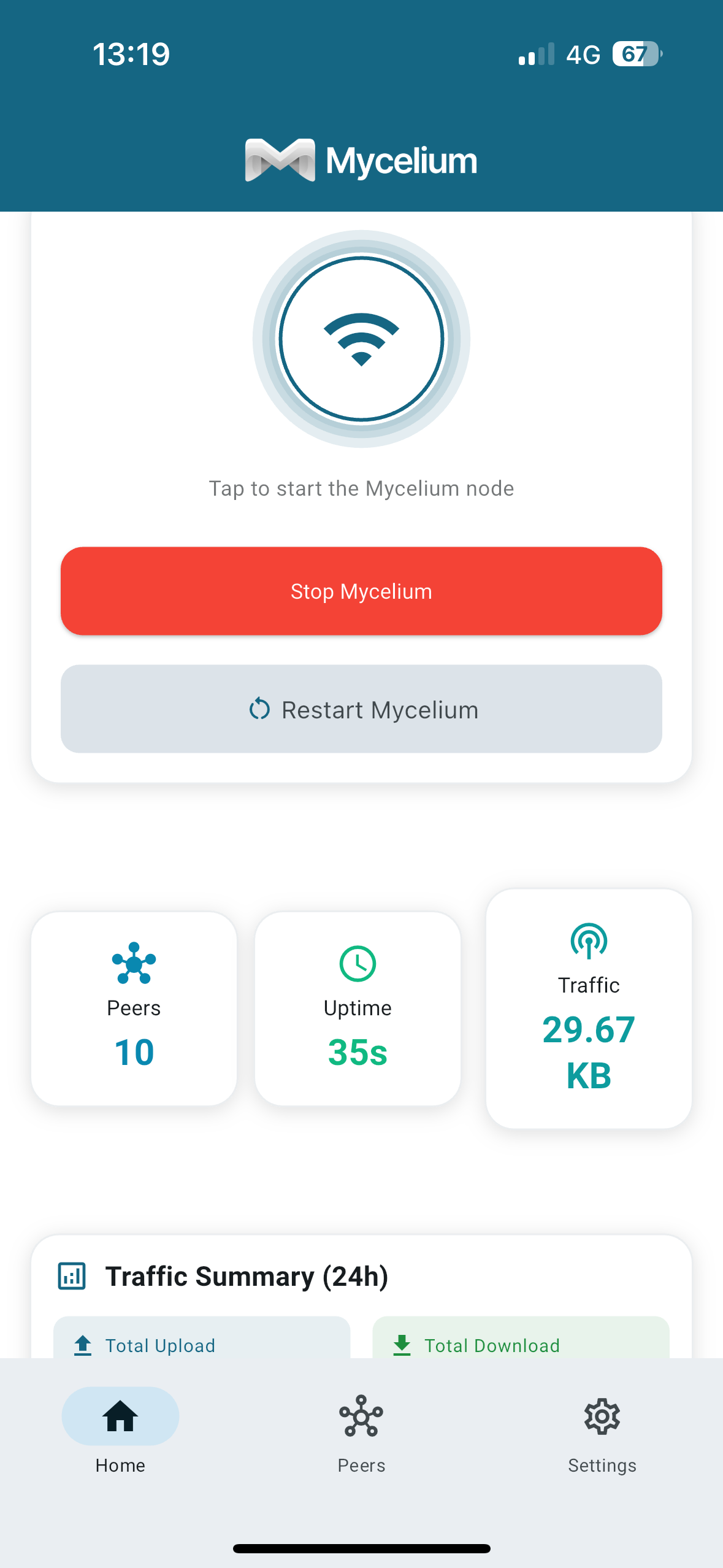Stop the Mycelium node
The height and width of the screenshot is (1568, 723).
[361, 591]
